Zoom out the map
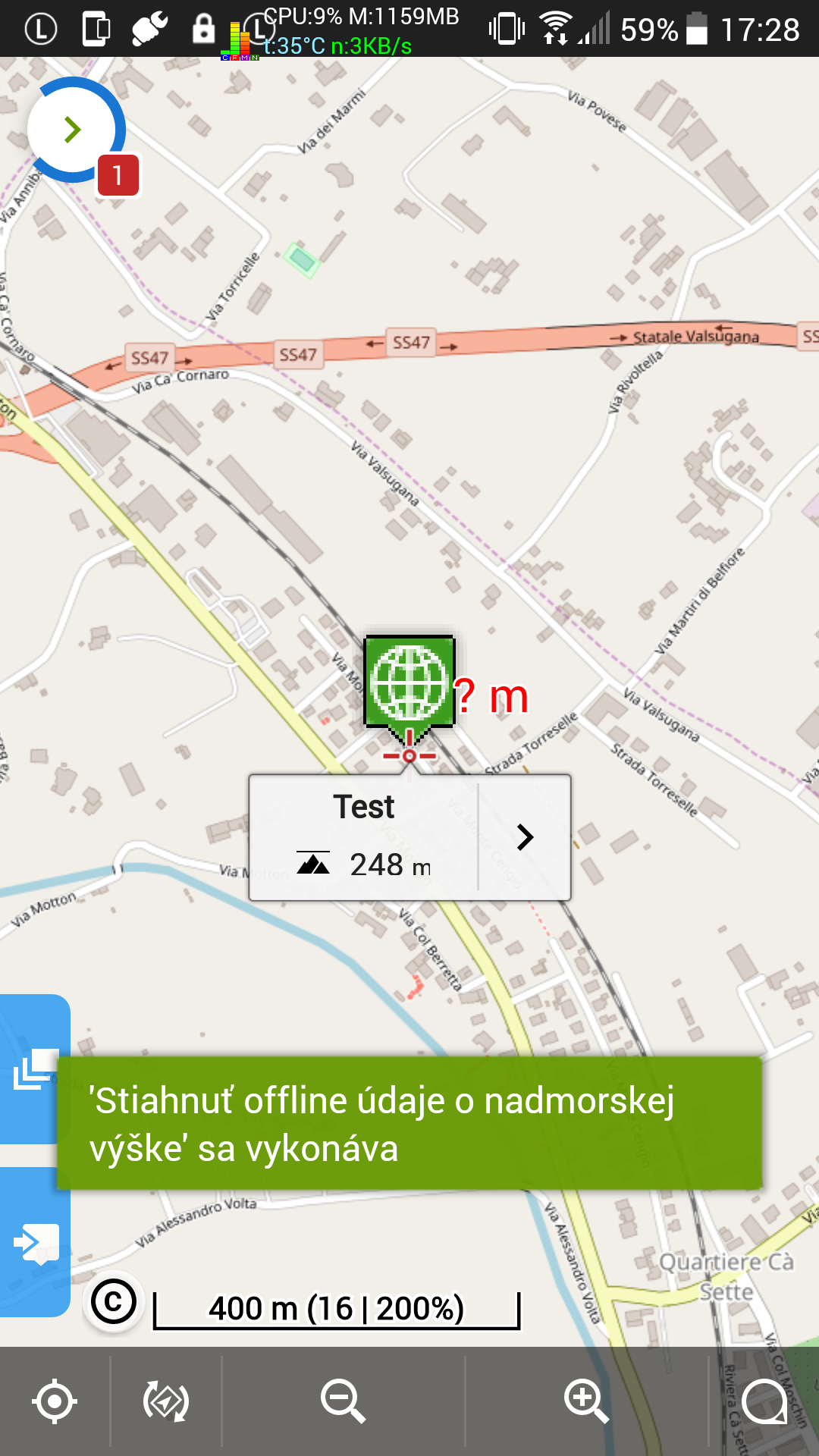819x1456 pixels. (343, 1401)
